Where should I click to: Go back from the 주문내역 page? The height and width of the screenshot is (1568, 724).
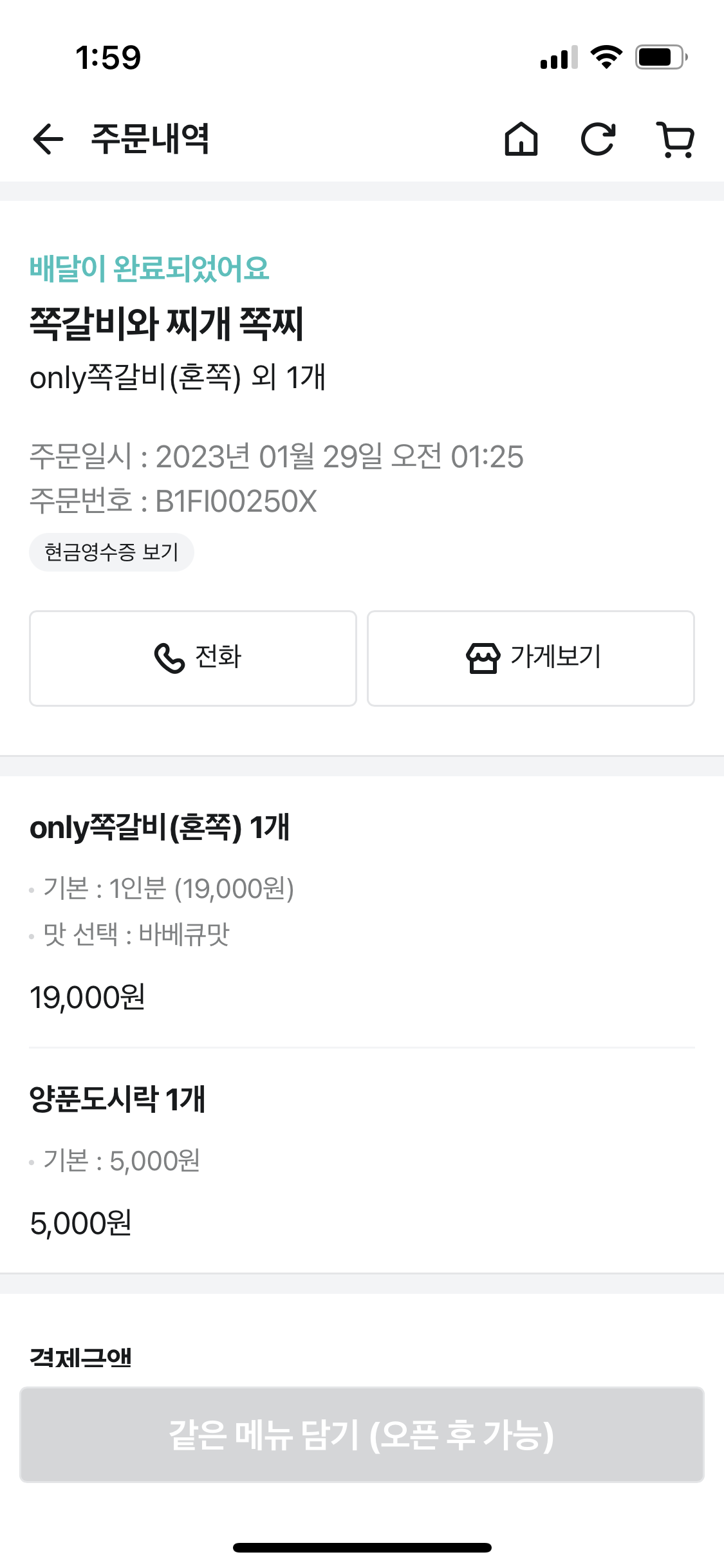pyautogui.click(x=48, y=139)
